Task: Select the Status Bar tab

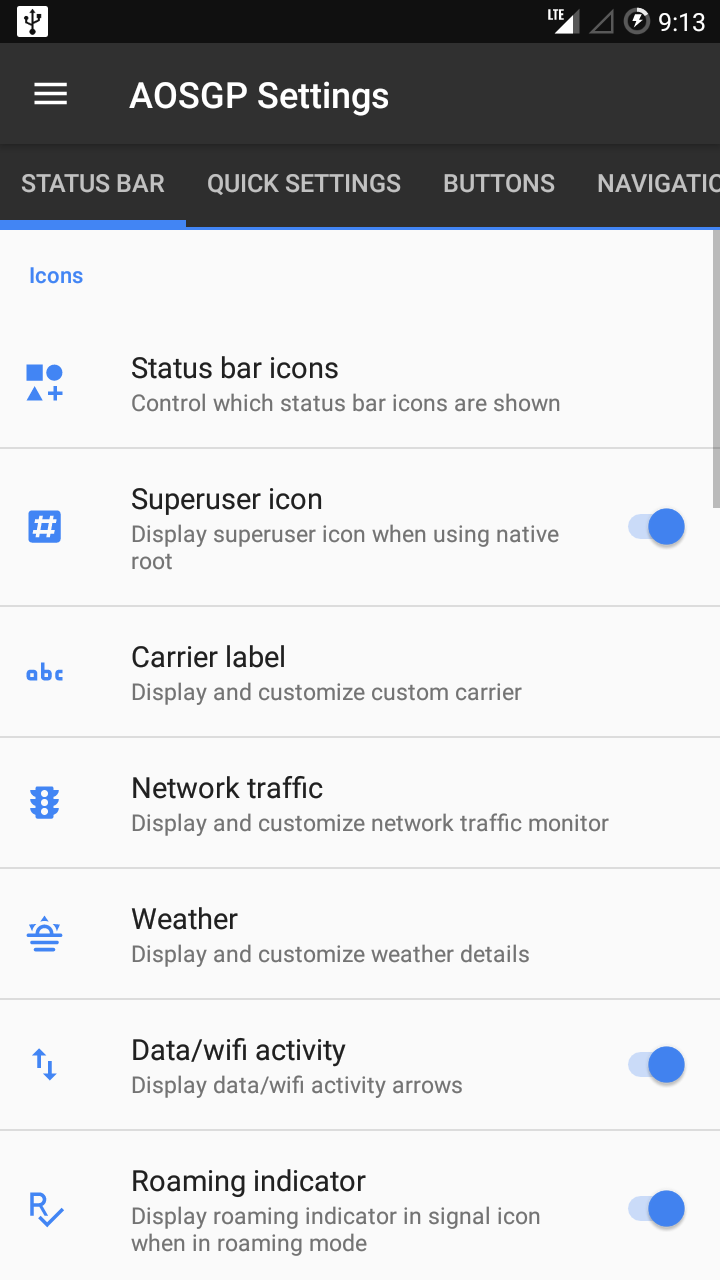Action: (93, 184)
